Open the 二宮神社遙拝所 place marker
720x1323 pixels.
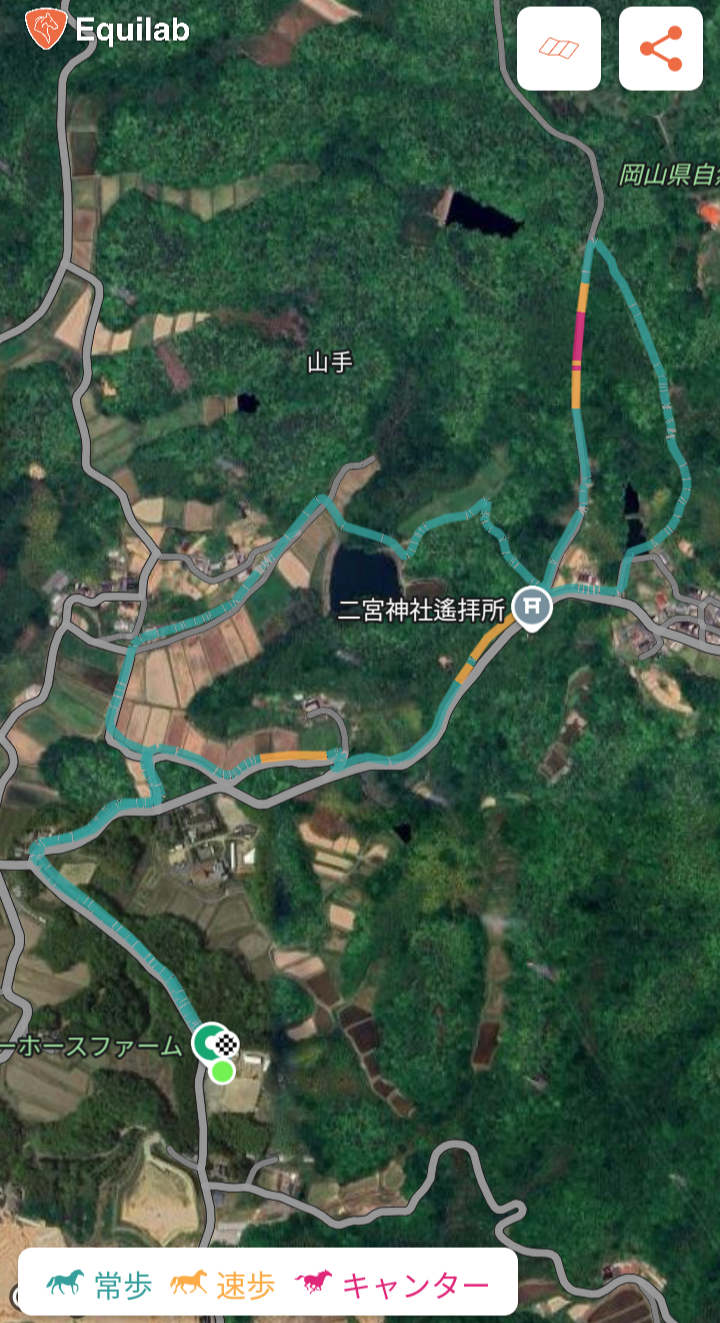pyautogui.click(x=531, y=606)
